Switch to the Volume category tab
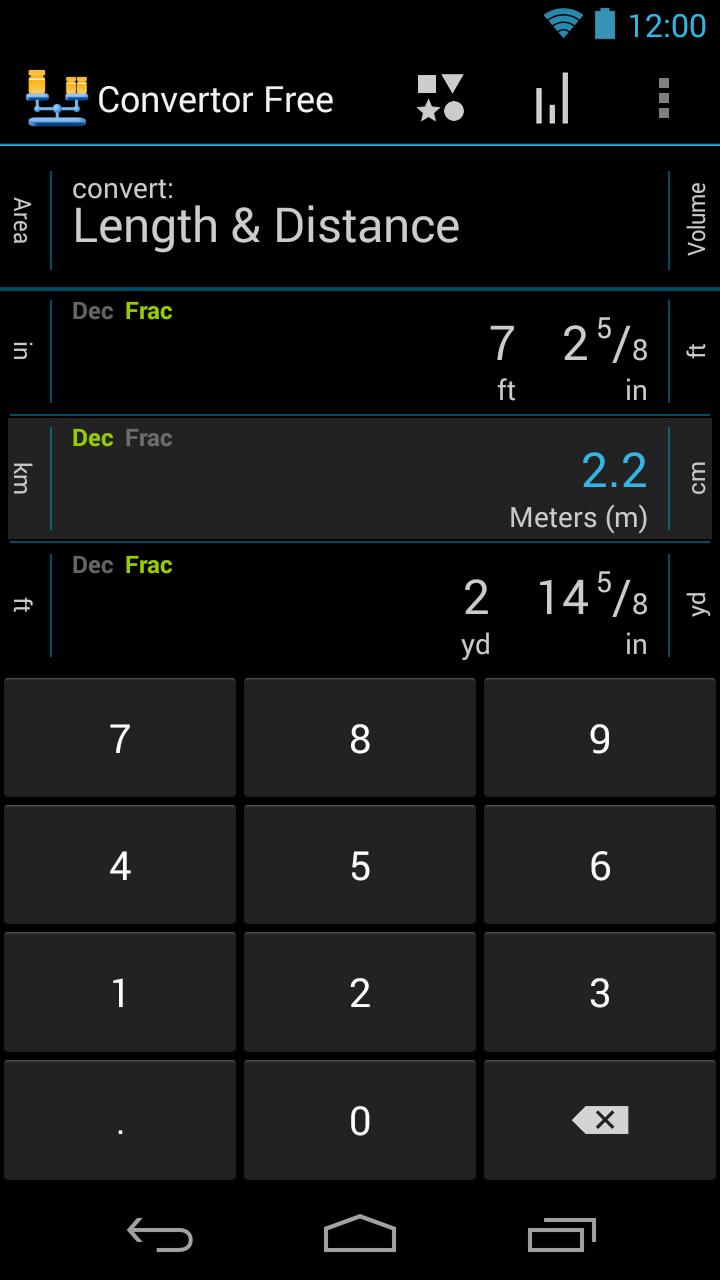 [x=697, y=220]
